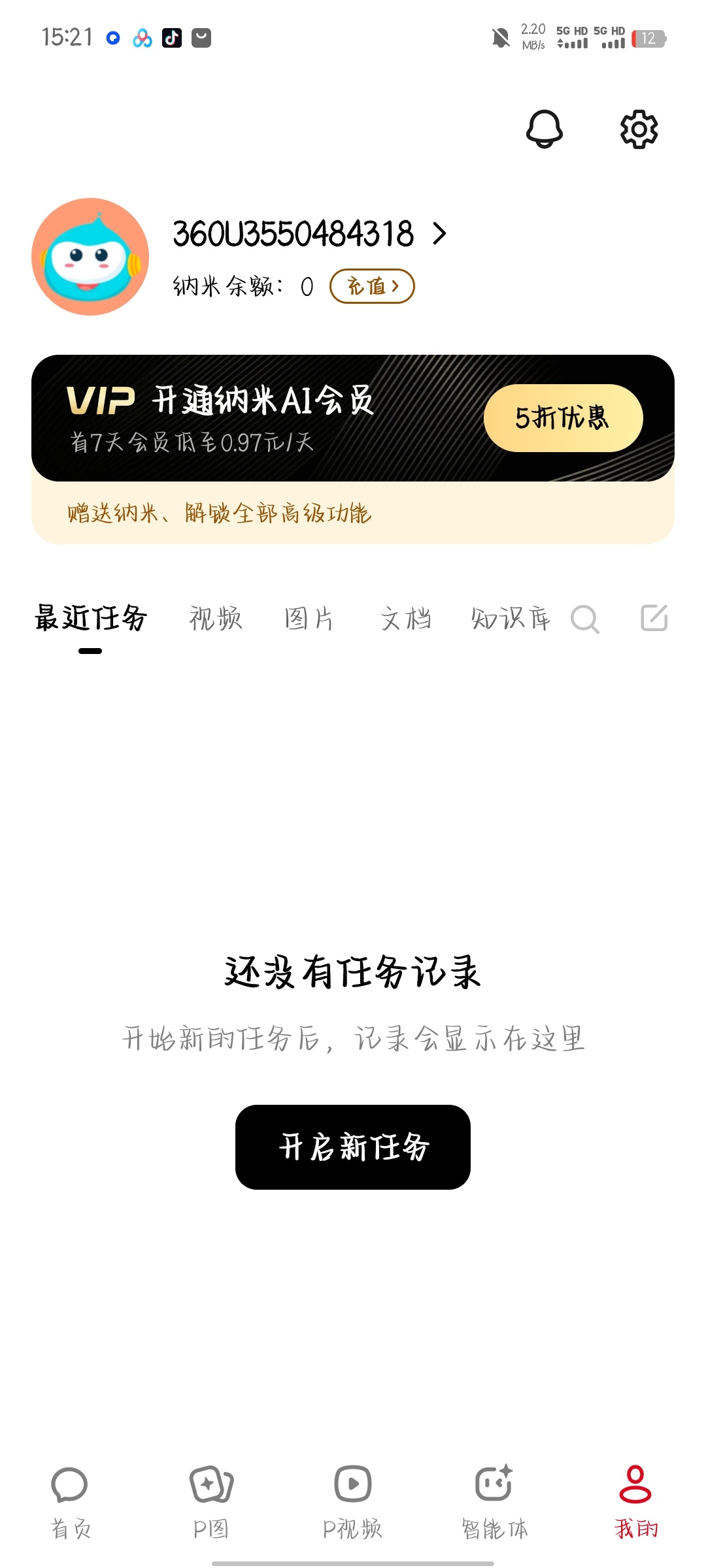This screenshot has height=1568, width=706.
Task: Switch to the 图片 tab
Action: pos(309,618)
